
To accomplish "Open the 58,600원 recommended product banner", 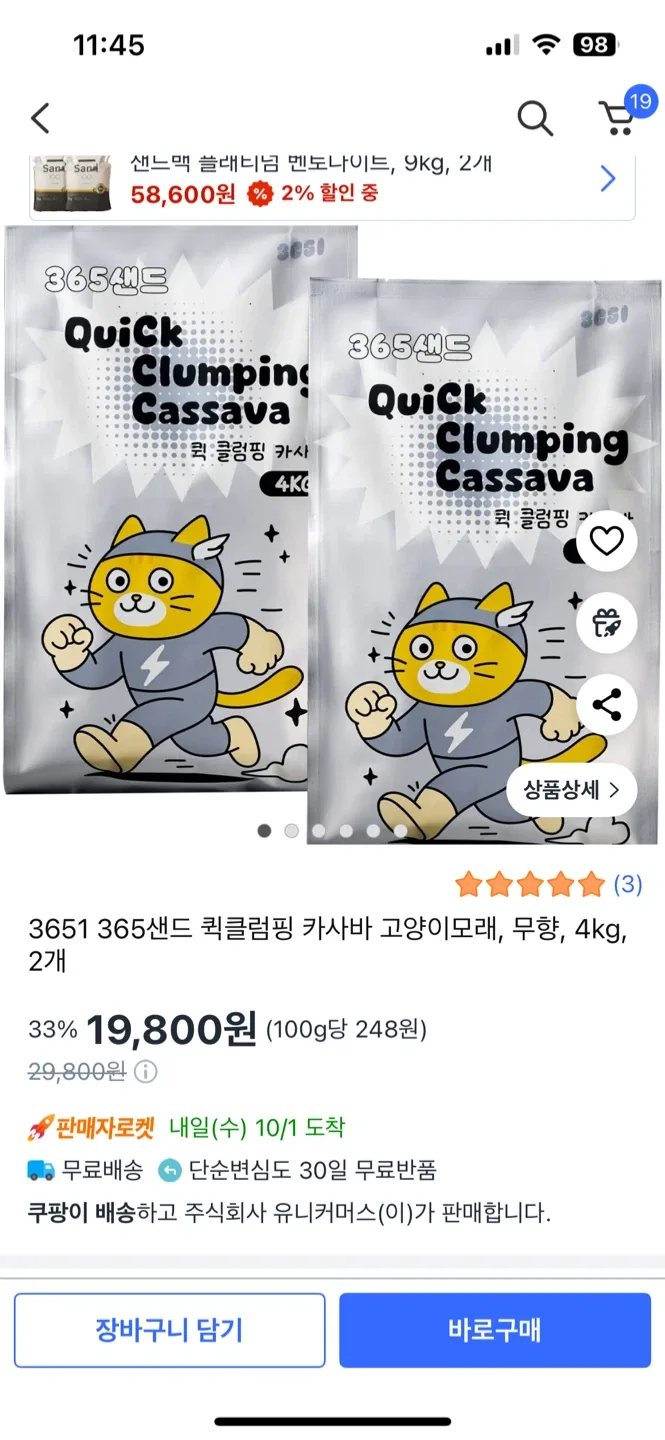I will tap(332, 180).
